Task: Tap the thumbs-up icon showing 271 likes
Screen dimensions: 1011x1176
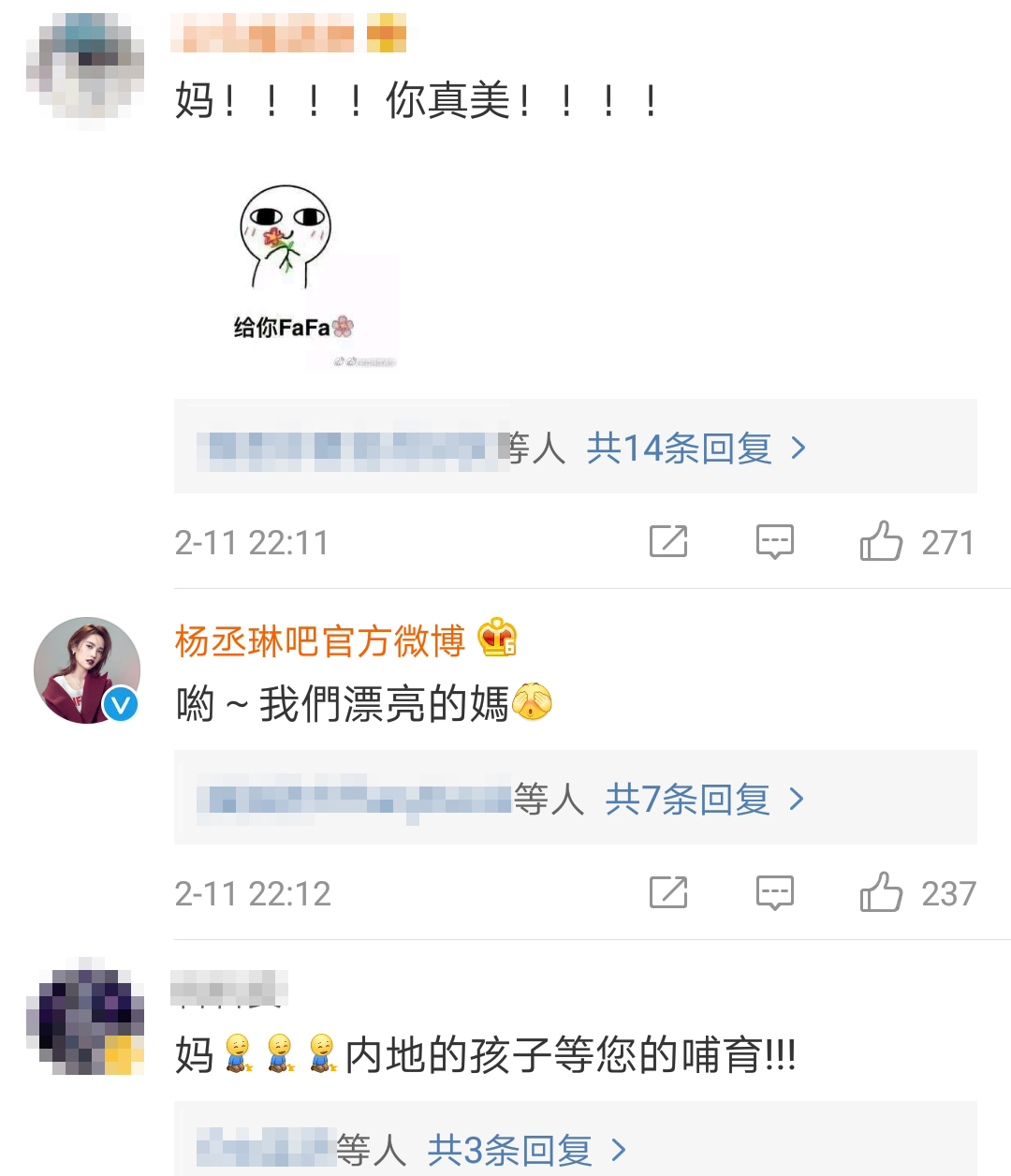Action: [881, 541]
